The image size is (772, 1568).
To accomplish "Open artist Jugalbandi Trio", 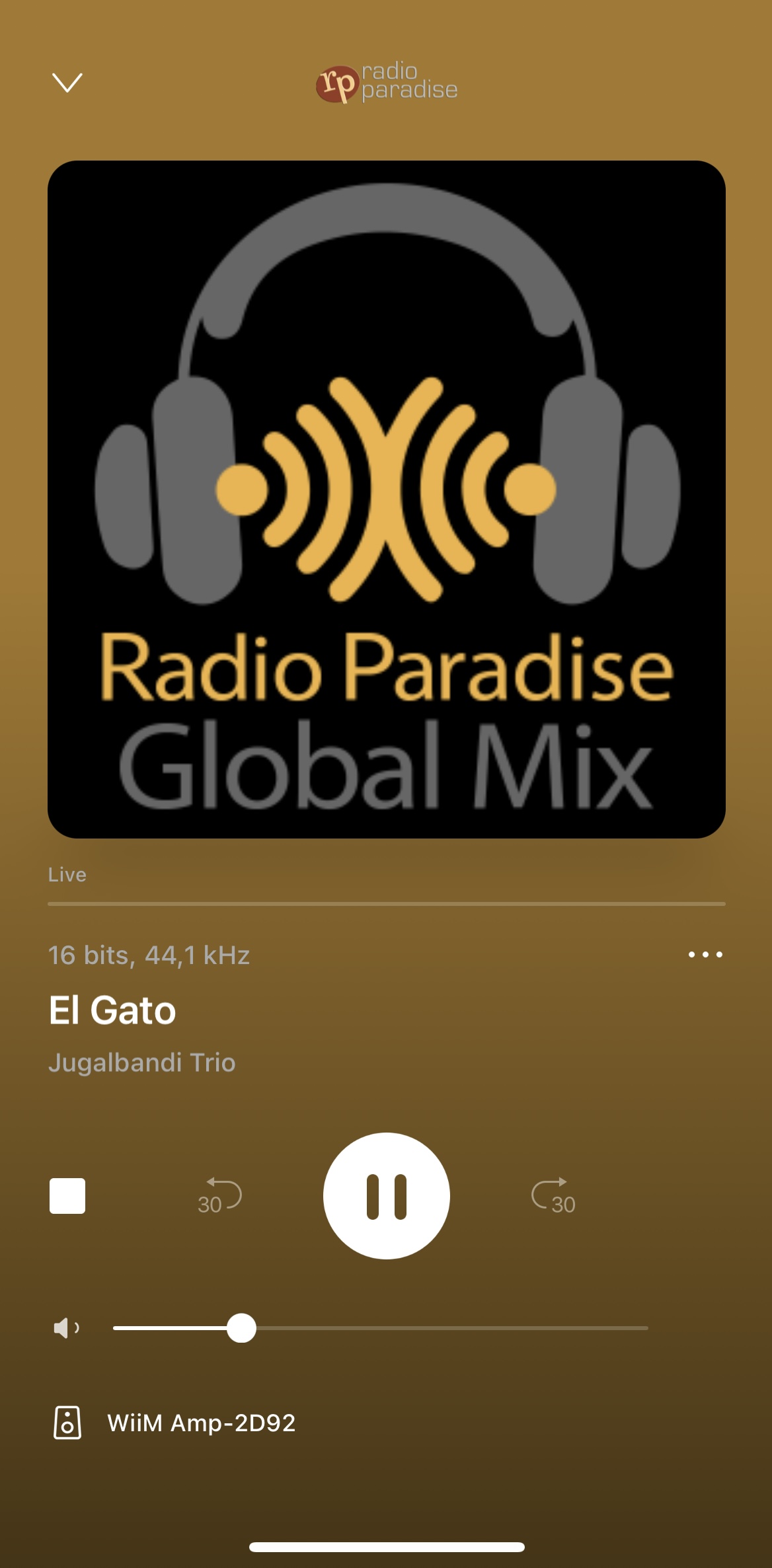I will 143,1063.
